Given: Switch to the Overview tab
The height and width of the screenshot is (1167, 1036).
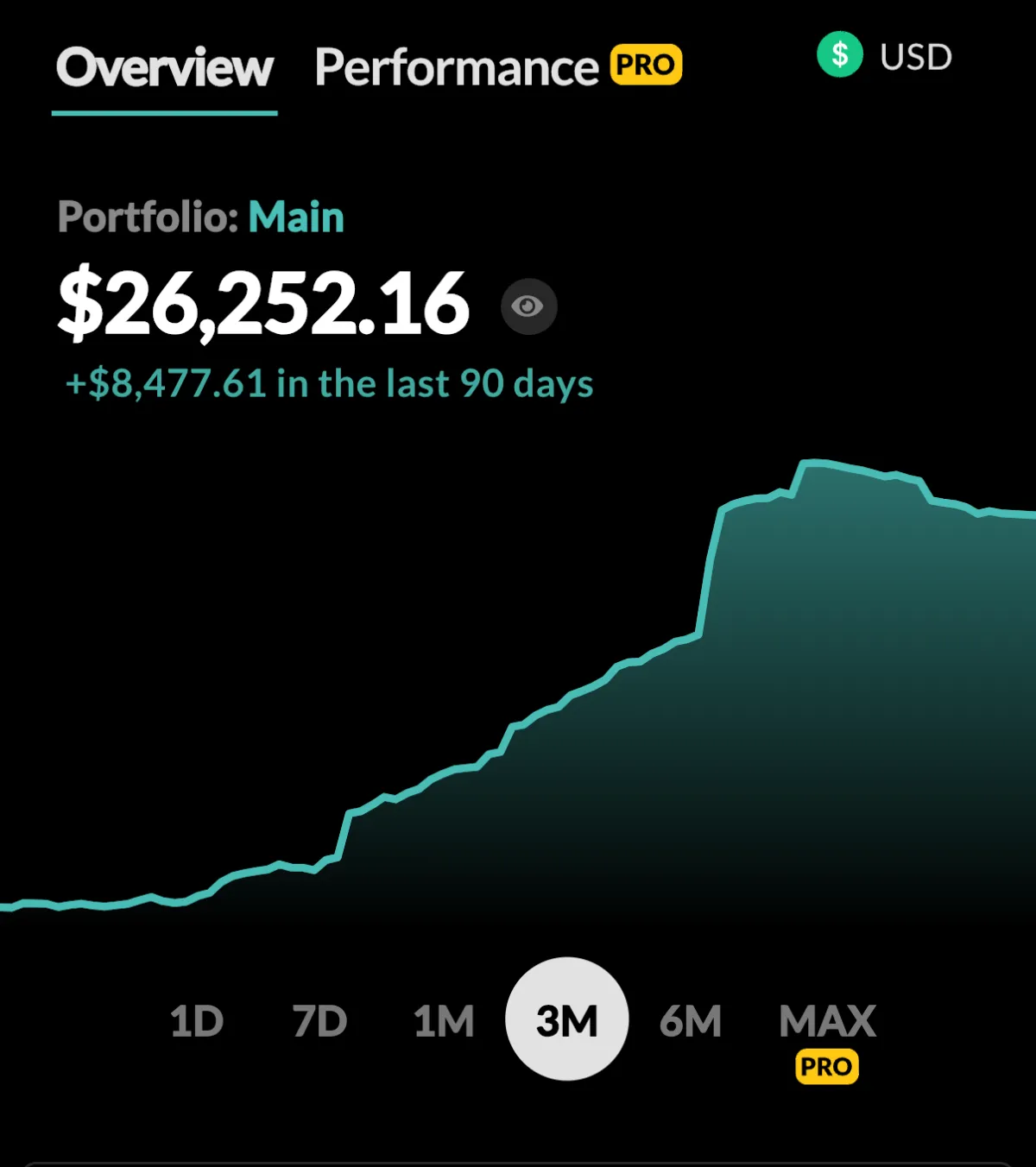Looking at the screenshot, I should pyautogui.click(x=165, y=68).
